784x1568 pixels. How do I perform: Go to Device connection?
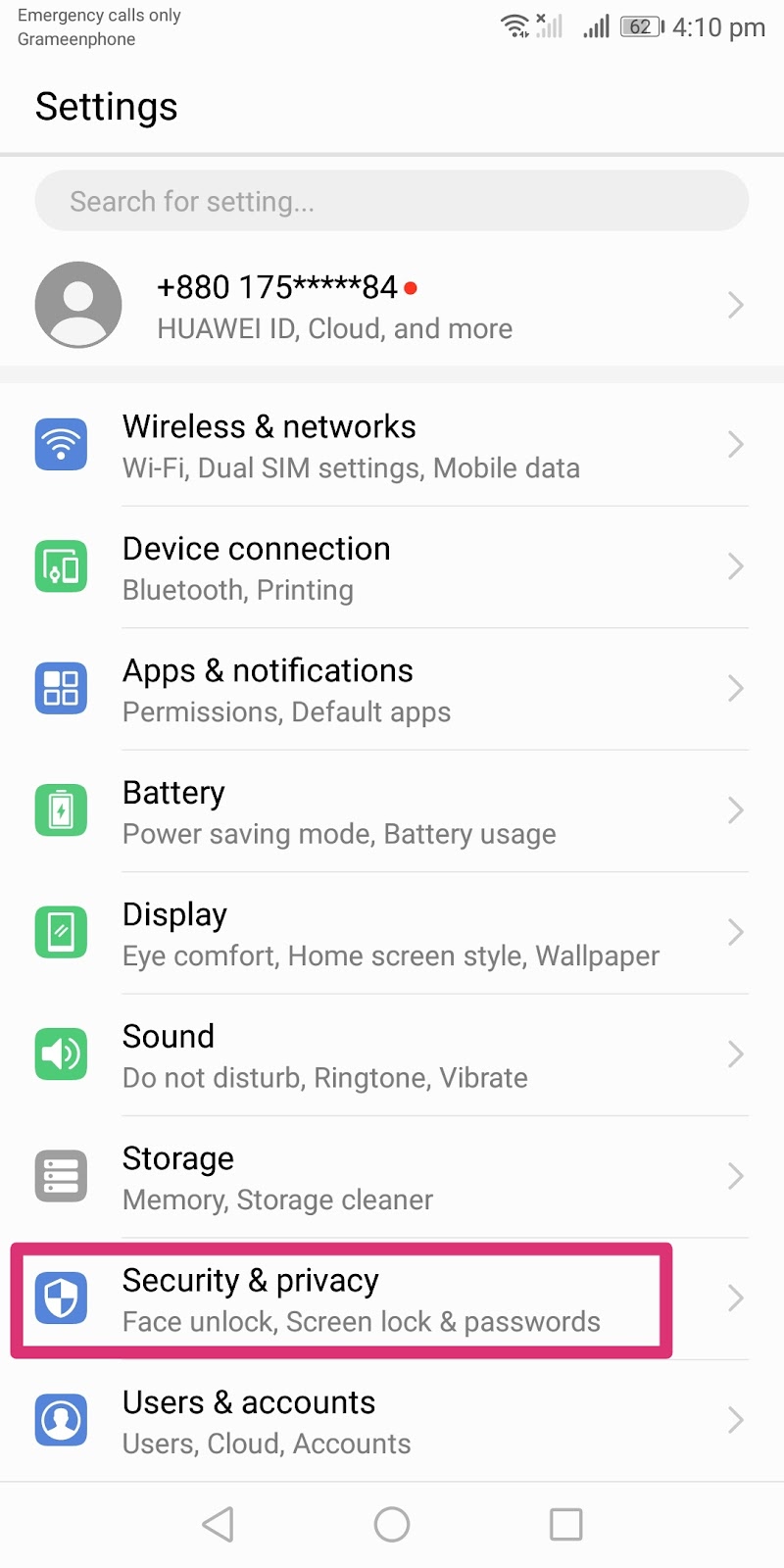click(x=392, y=567)
